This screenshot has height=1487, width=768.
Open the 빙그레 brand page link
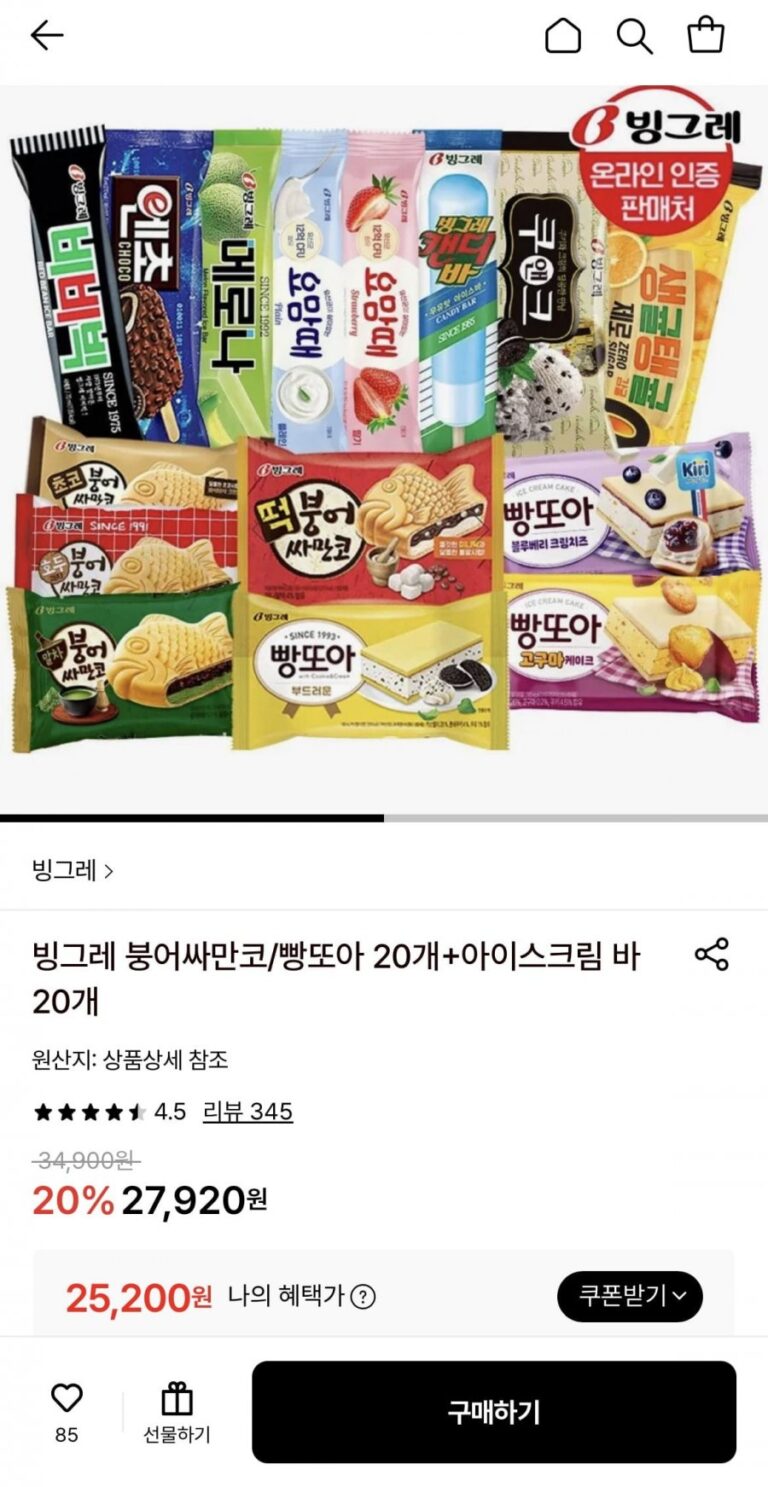point(73,870)
